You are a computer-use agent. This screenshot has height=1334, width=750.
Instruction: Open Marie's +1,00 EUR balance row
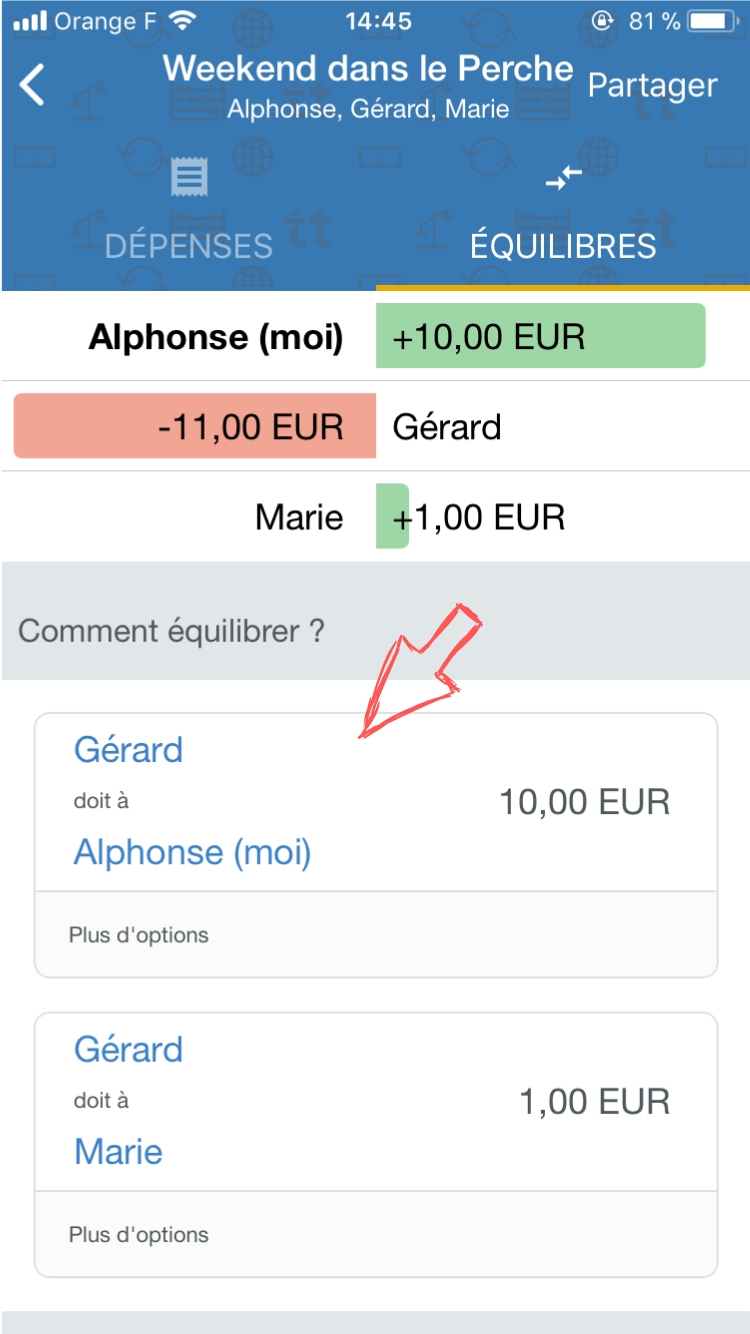(375, 516)
